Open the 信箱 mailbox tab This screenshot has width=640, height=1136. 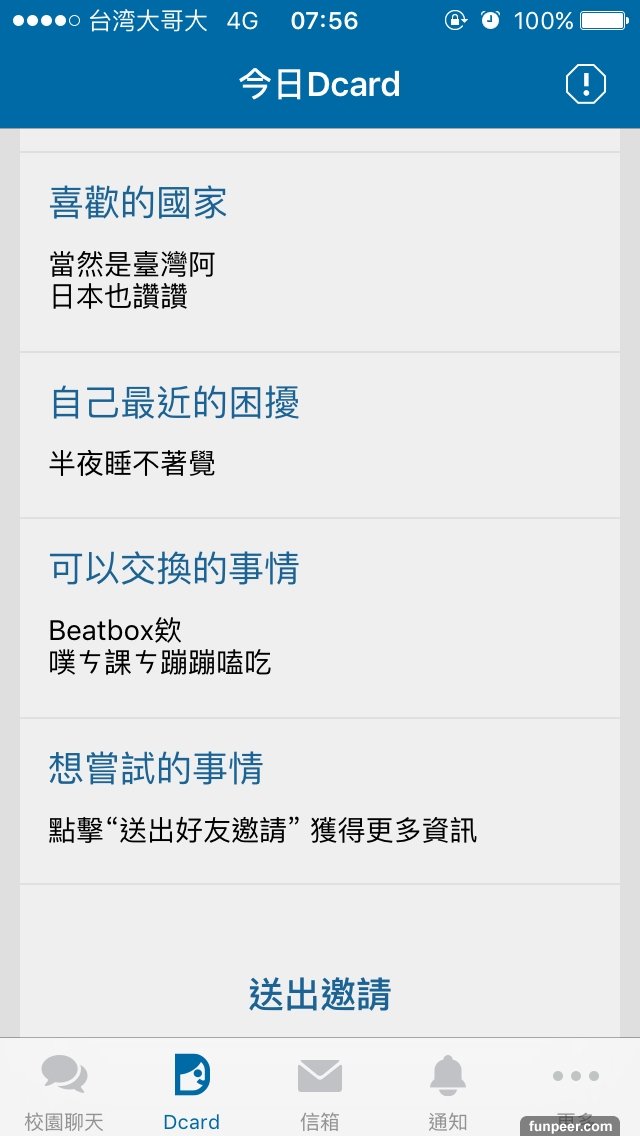[320, 1088]
